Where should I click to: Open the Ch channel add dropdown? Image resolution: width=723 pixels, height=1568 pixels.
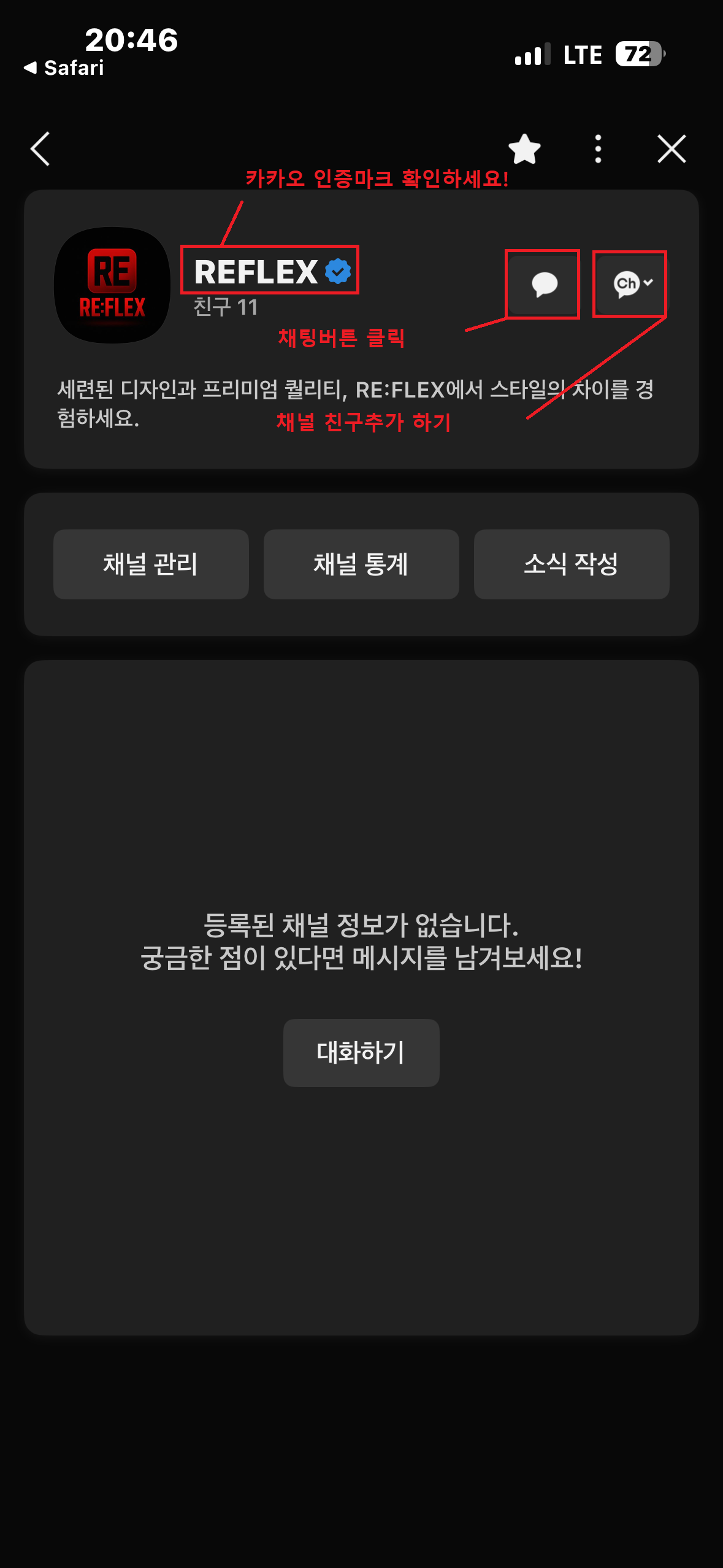click(632, 284)
